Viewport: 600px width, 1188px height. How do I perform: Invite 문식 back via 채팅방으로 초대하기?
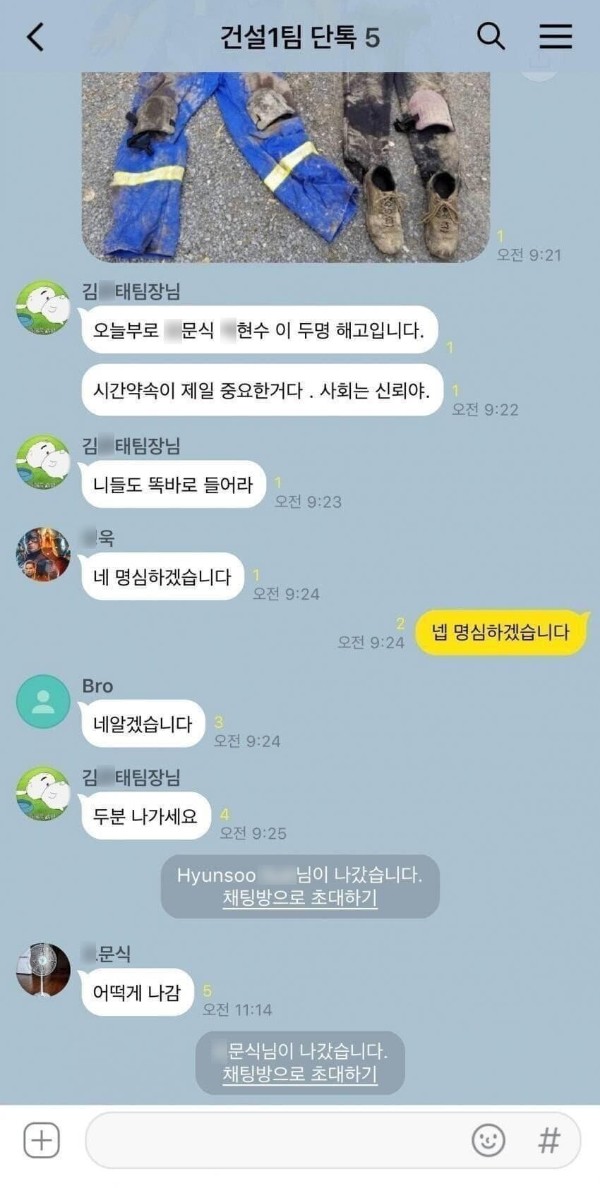coord(300,1075)
